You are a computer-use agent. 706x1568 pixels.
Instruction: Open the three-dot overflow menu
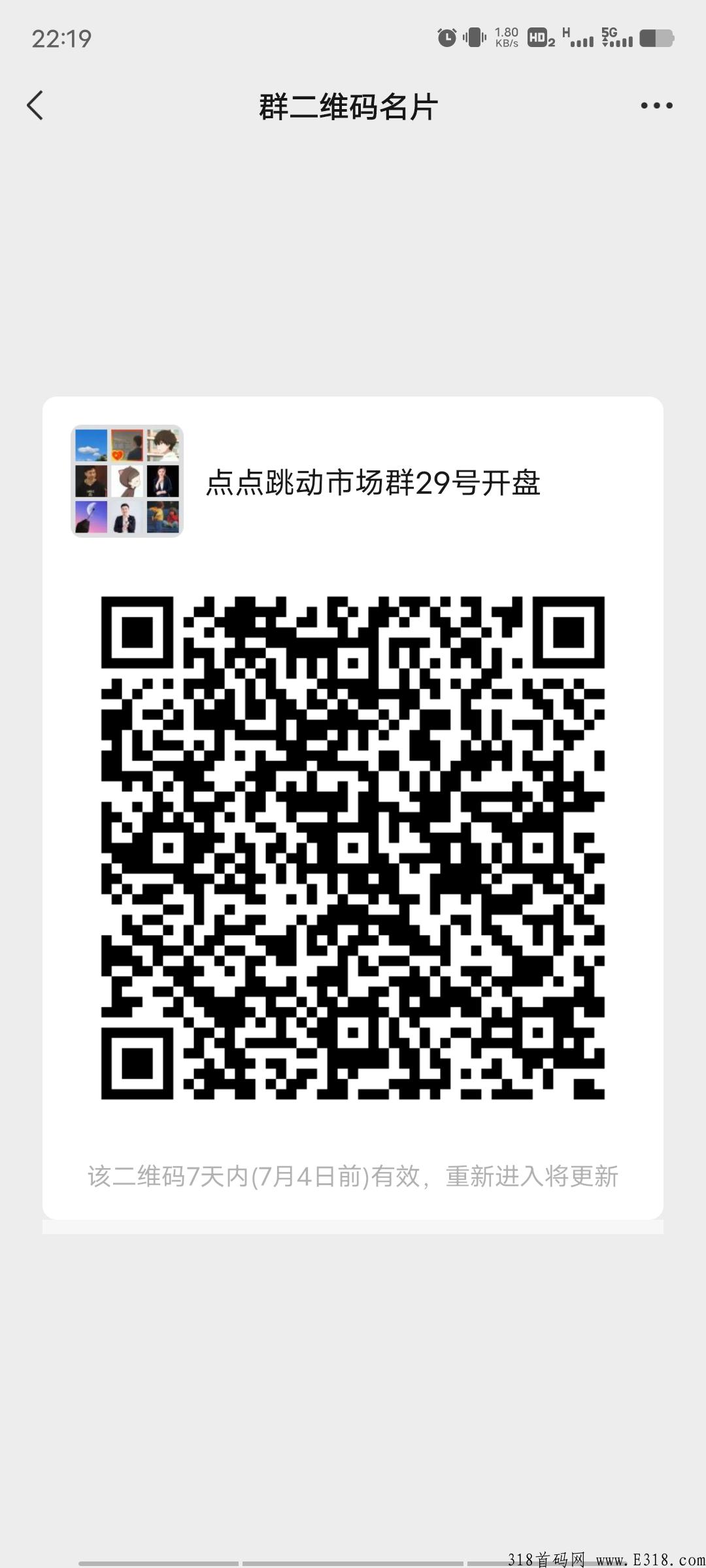click(x=656, y=106)
